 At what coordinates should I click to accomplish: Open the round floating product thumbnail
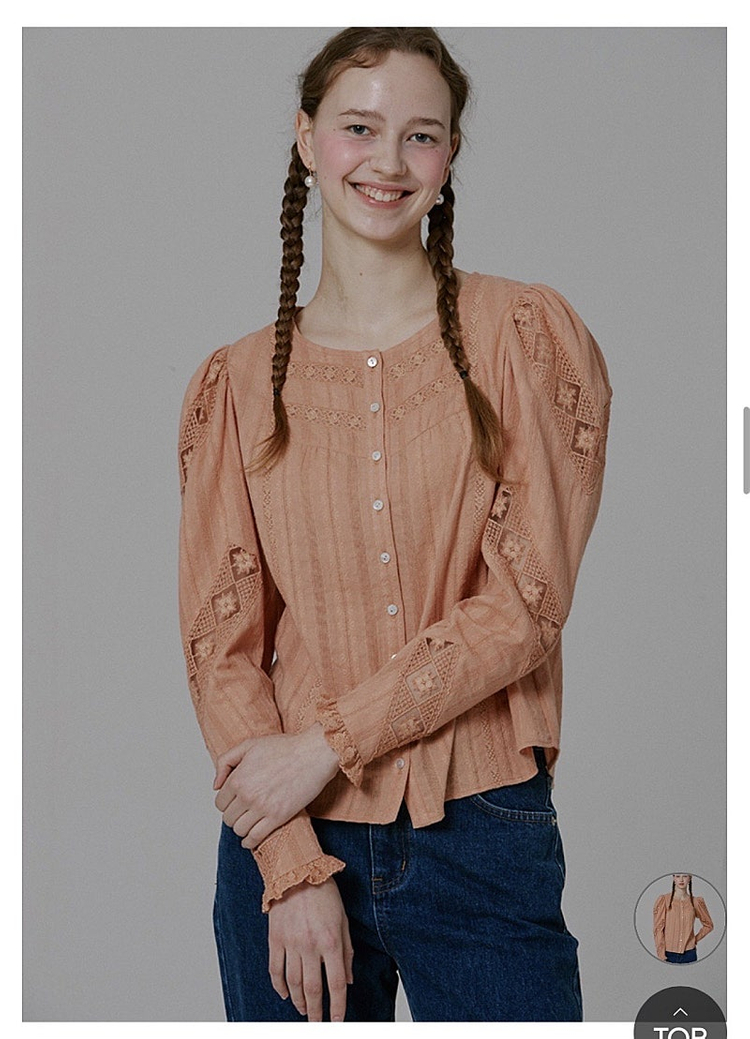(x=680, y=918)
